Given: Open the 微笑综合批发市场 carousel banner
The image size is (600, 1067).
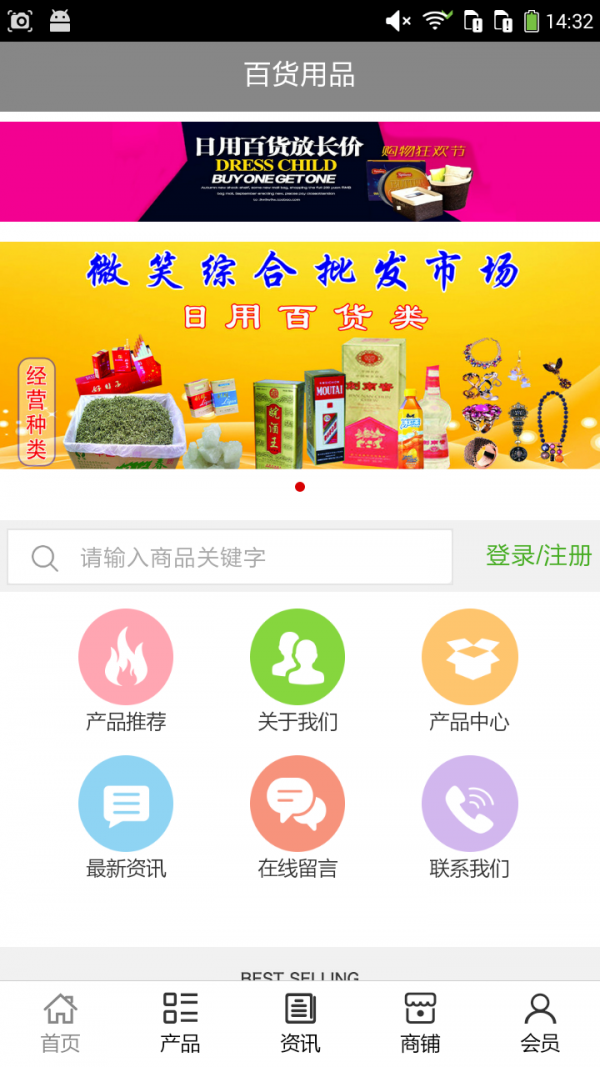Looking at the screenshot, I should [x=300, y=355].
